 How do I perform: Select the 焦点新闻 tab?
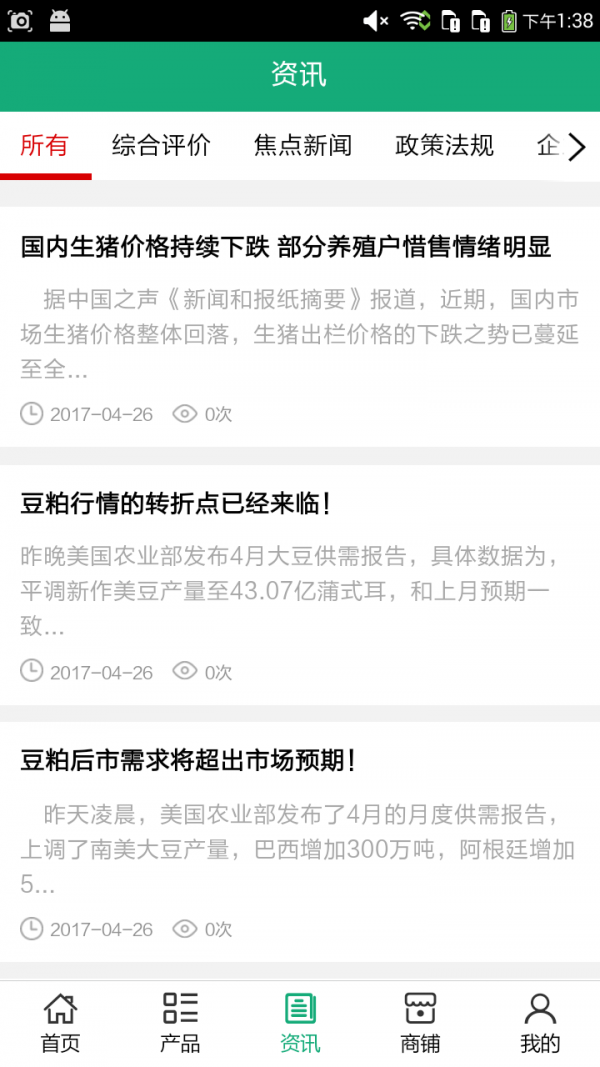[303, 146]
